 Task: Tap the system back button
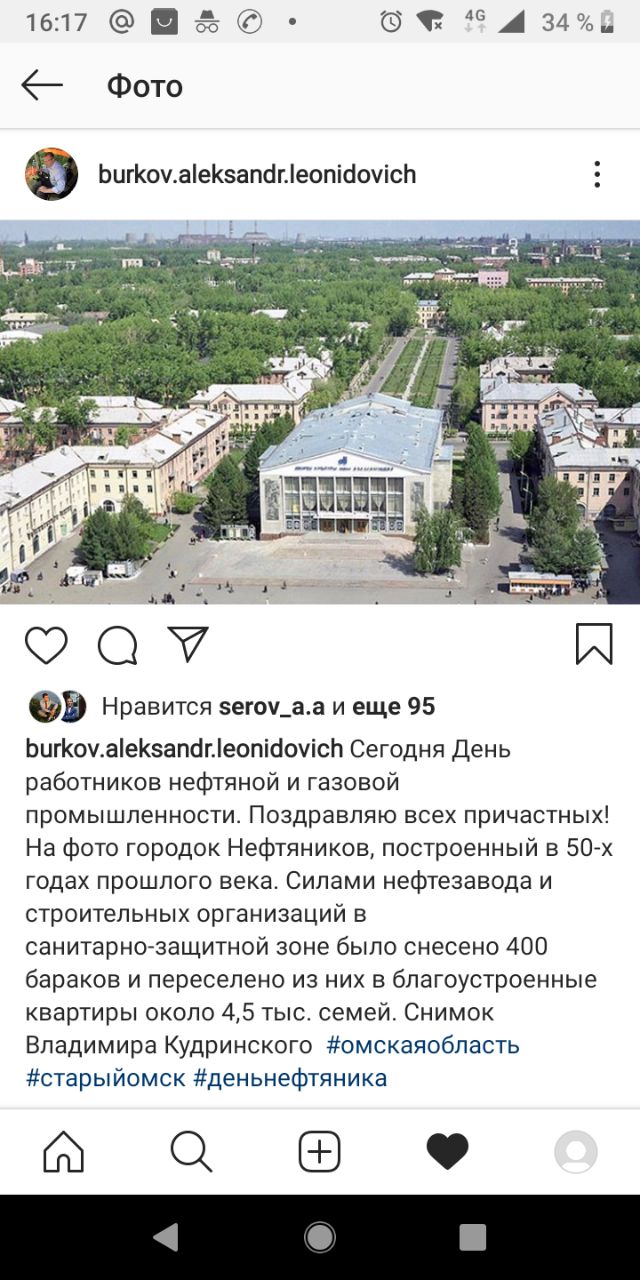[x=165, y=1237]
